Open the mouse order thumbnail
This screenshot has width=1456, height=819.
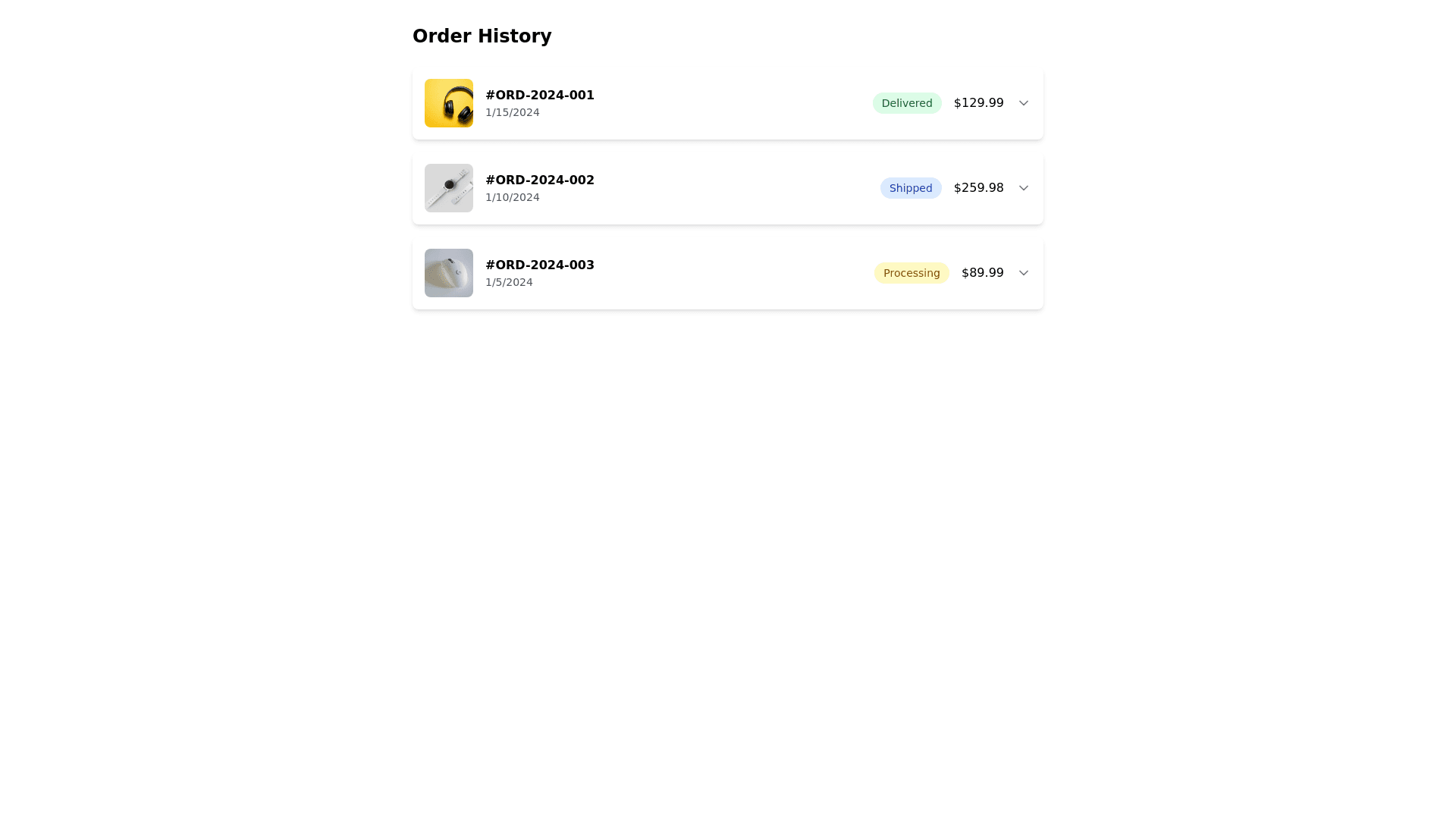(448, 273)
